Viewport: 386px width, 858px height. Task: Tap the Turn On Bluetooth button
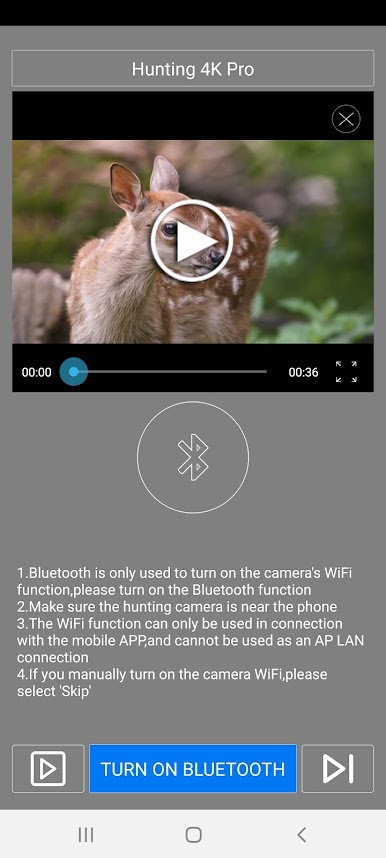193,768
